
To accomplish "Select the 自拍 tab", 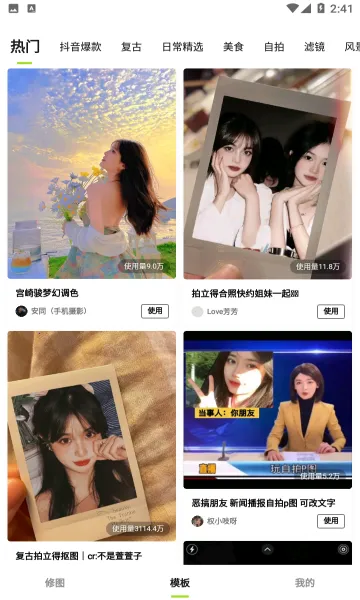I will pos(274,47).
